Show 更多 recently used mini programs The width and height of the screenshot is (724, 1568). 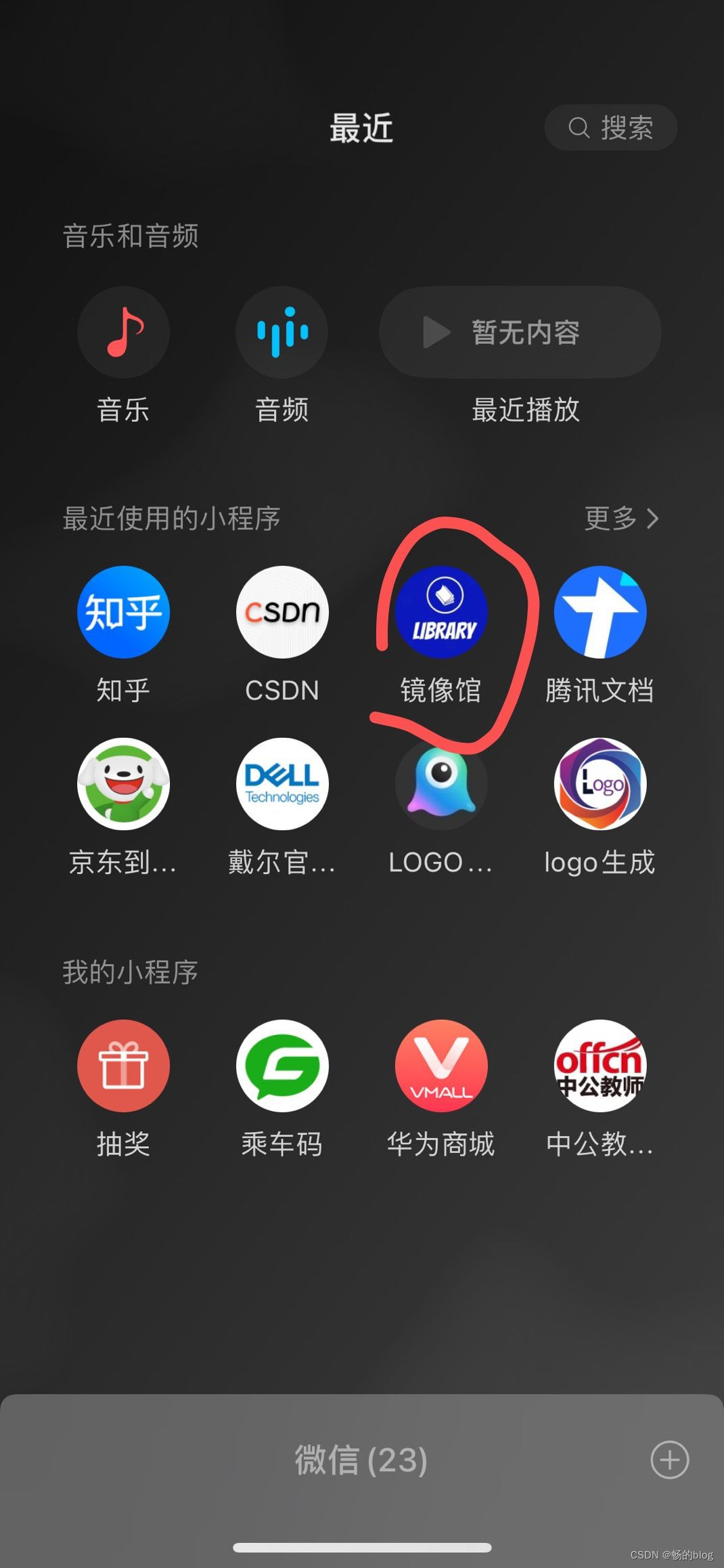621,519
